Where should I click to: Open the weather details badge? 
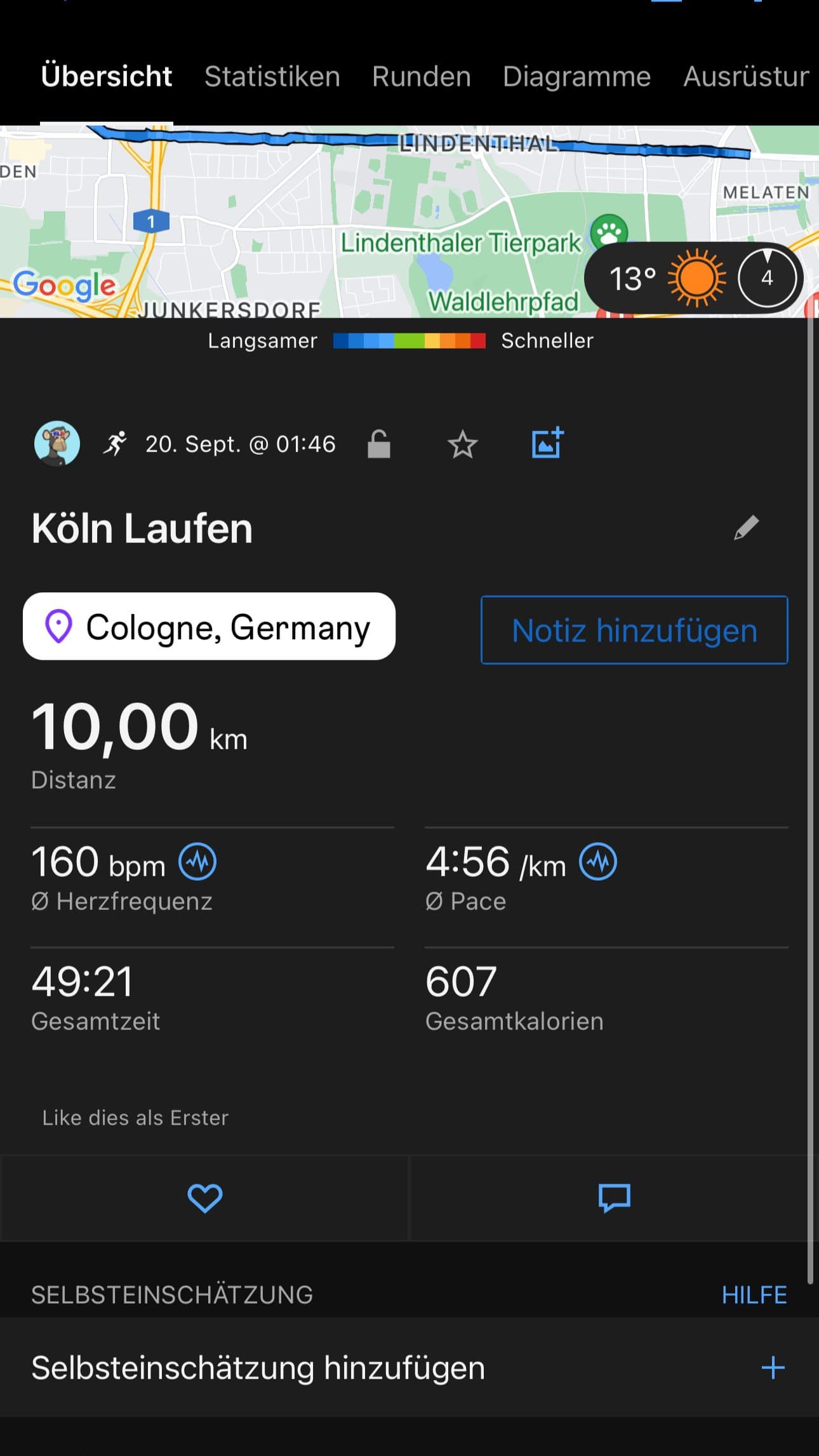coord(693,278)
